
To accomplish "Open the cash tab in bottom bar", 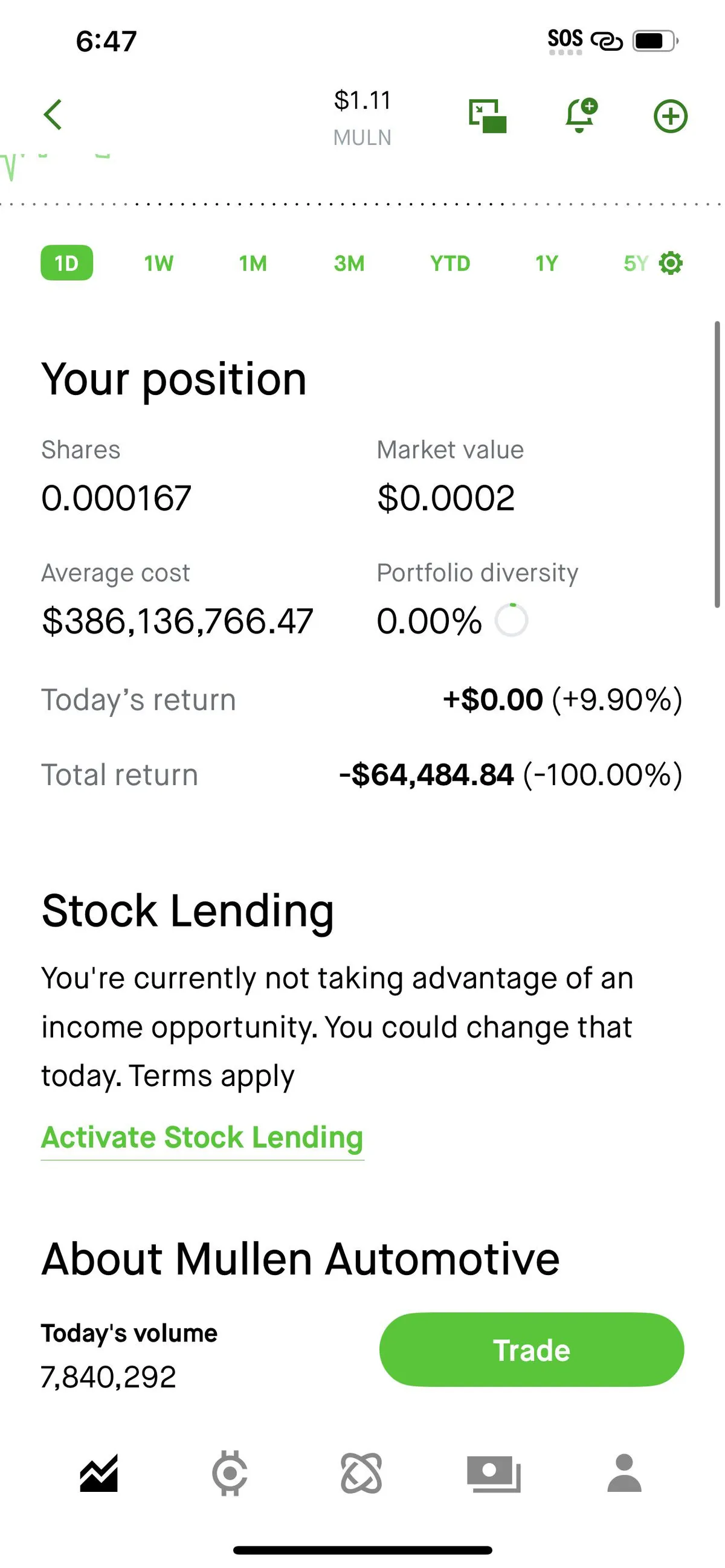I will pos(493,1474).
